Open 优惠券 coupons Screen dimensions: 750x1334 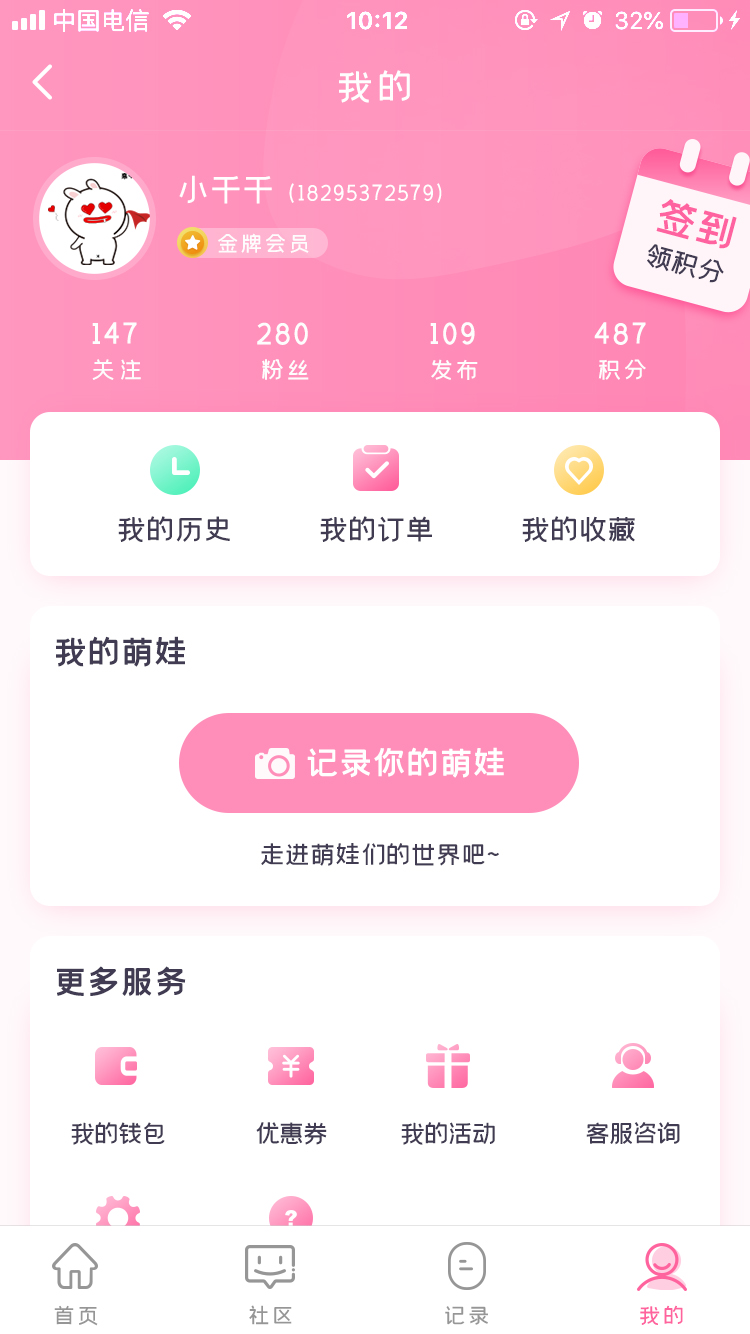[x=291, y=1092]
